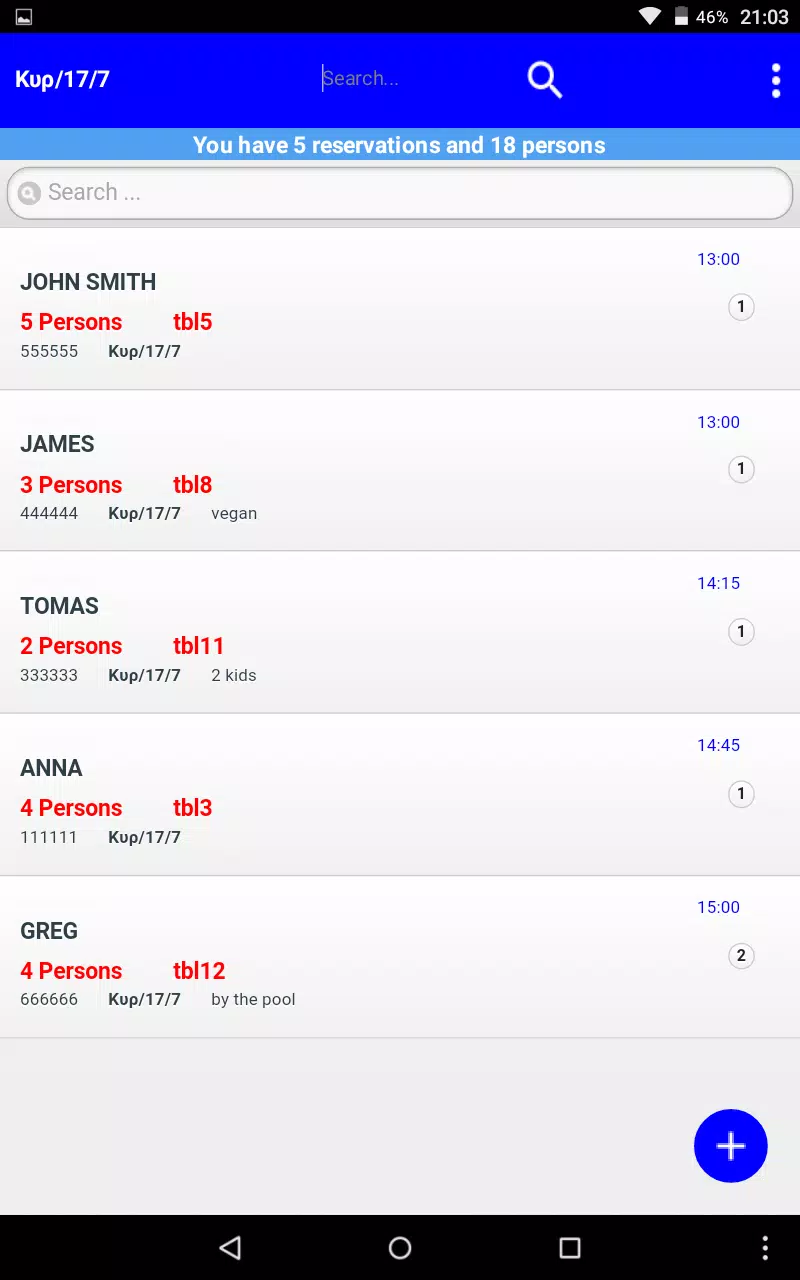Tap the rounded Search box below the banner
This screenshot has height=1280, width=800.
pyautogui.click(x=400, y=192)
